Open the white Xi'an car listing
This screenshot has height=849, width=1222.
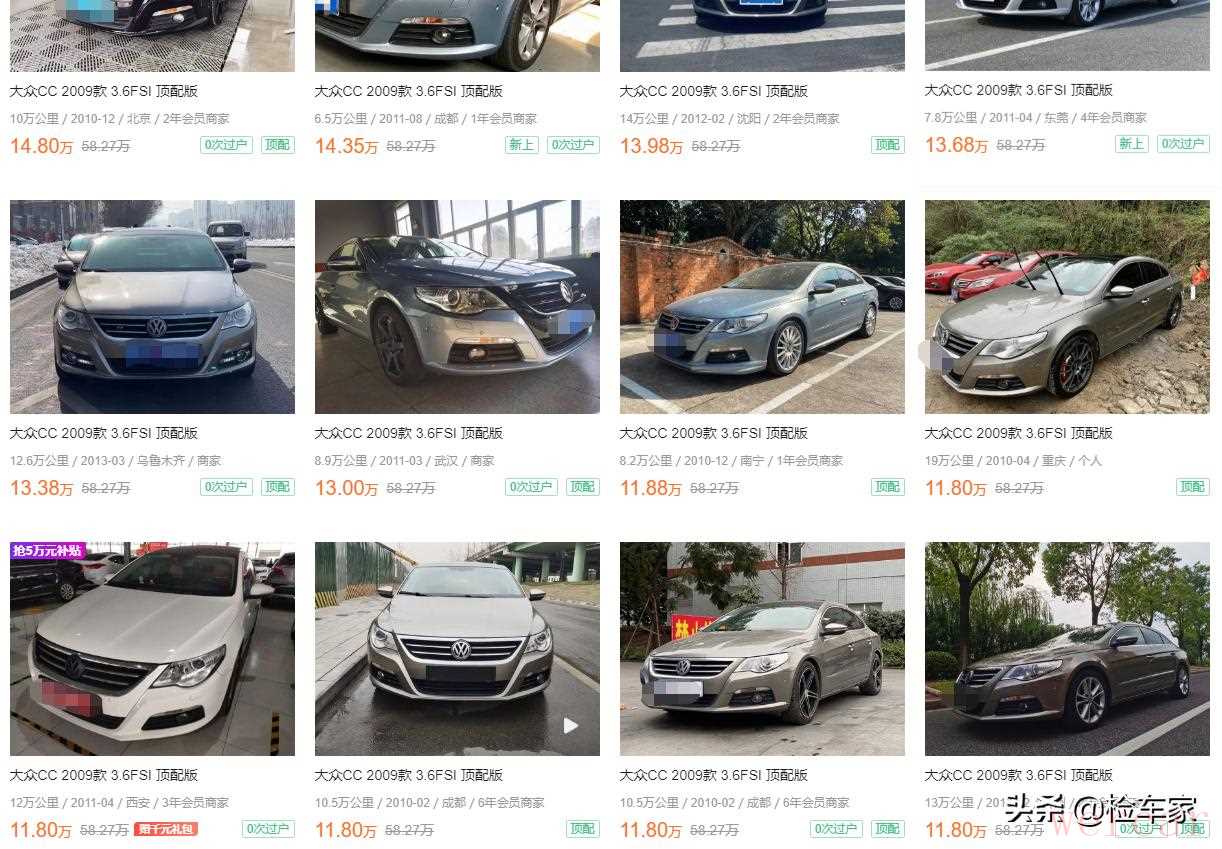tap(152, 649)
